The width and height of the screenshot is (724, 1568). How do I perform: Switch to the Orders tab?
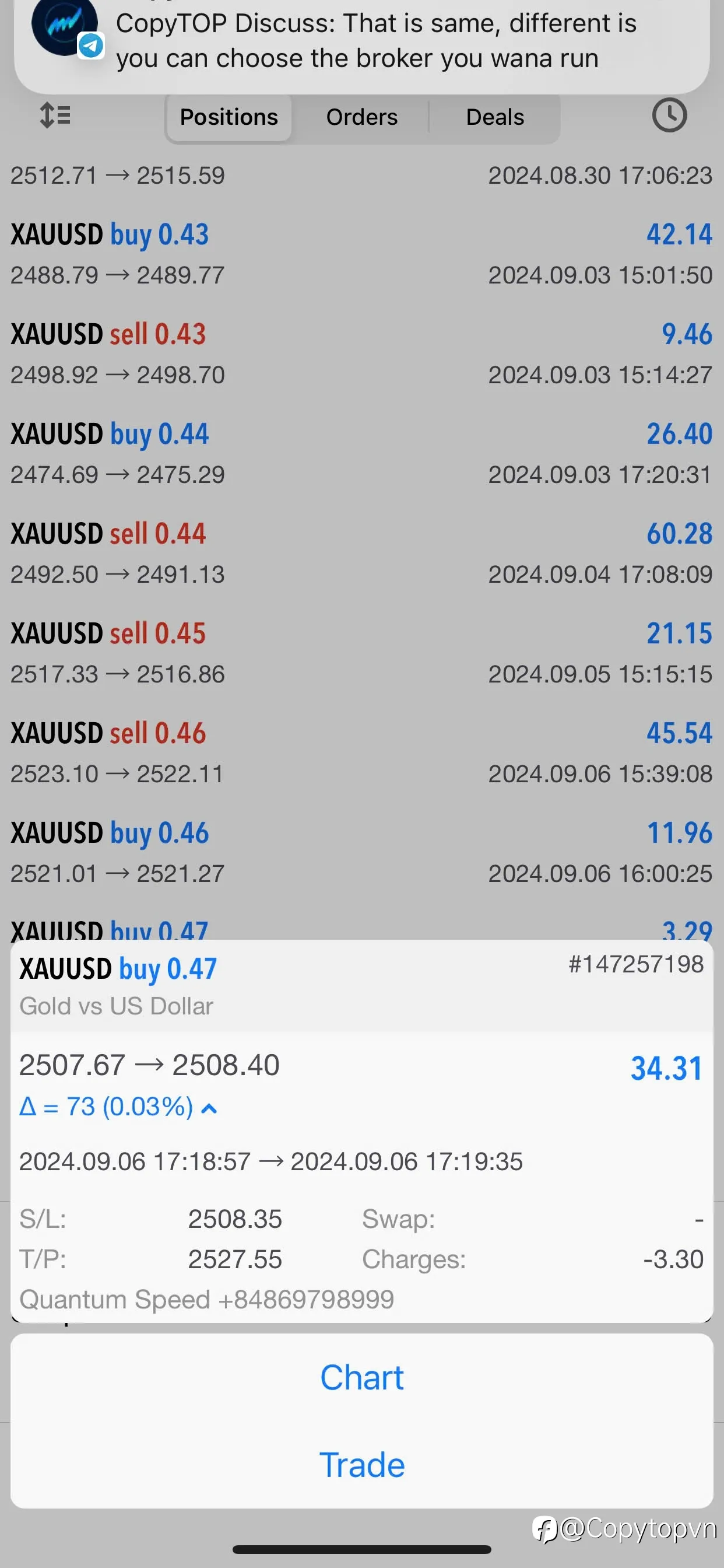point(361,117)
